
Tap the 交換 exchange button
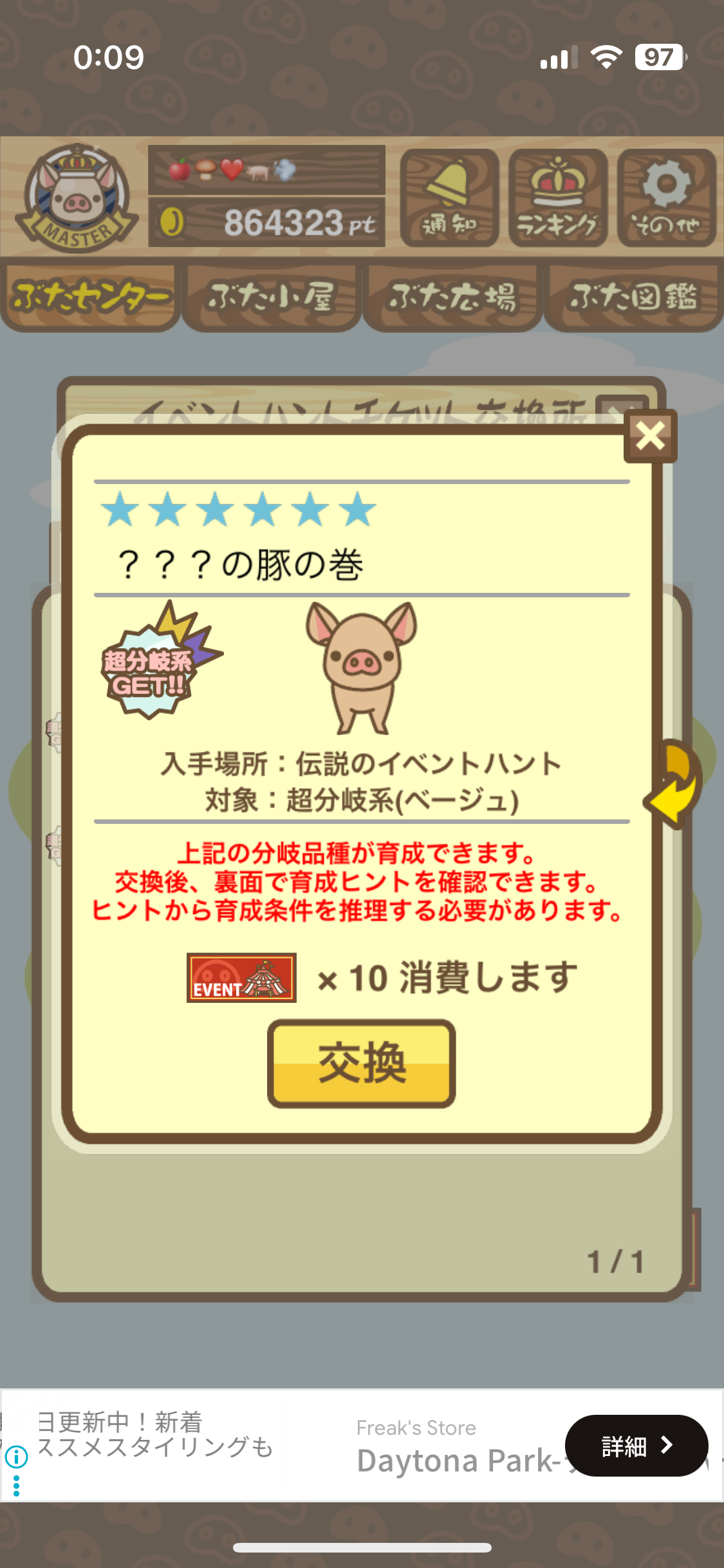(361, 1063)
